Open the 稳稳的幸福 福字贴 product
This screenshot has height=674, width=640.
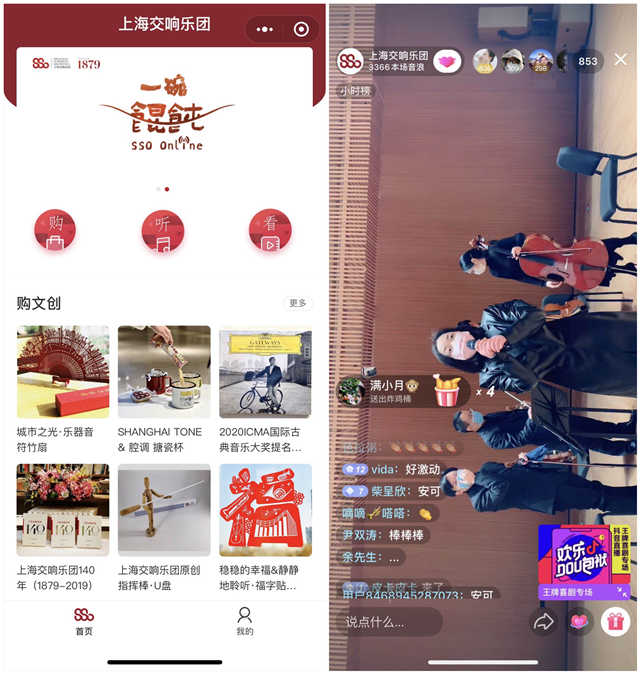click(x=265, y=510)
